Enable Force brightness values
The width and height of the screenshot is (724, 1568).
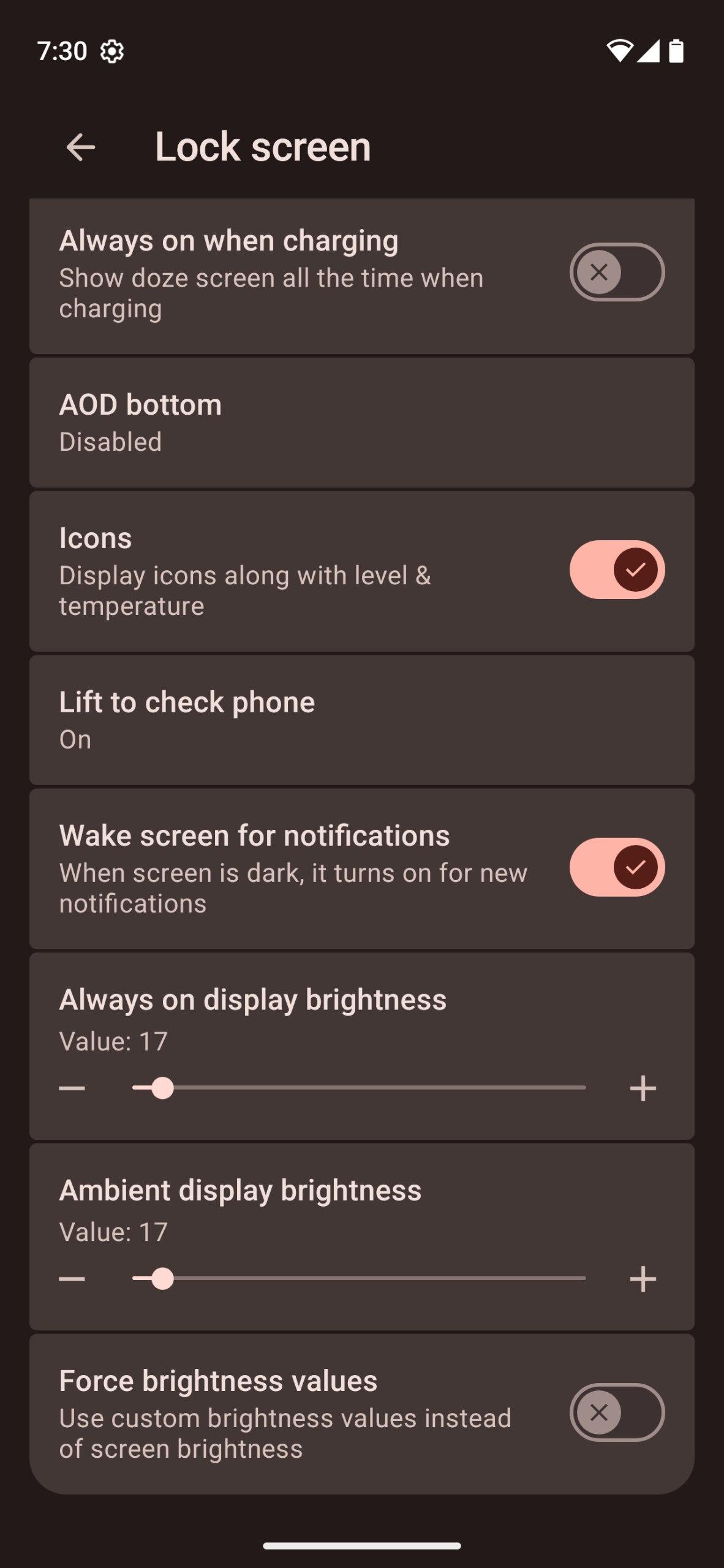tap(616, 1412)
